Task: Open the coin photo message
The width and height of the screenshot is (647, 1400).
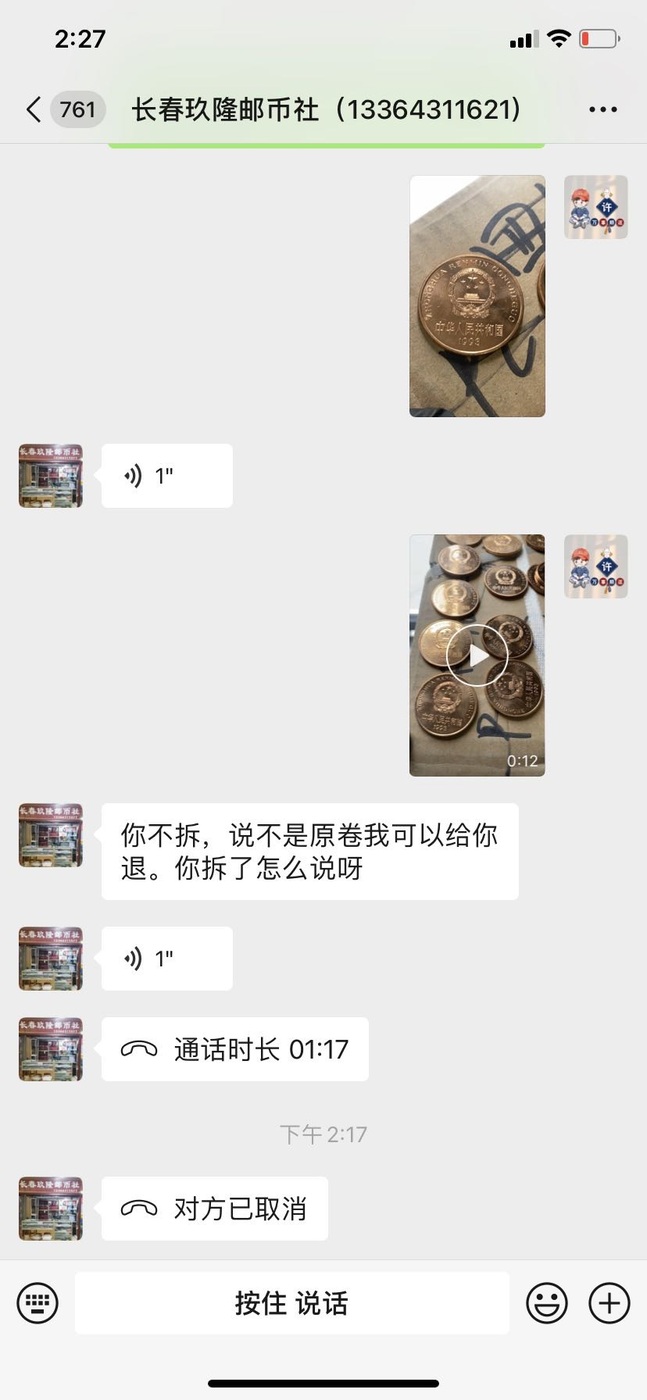Action: click(477, 296)
